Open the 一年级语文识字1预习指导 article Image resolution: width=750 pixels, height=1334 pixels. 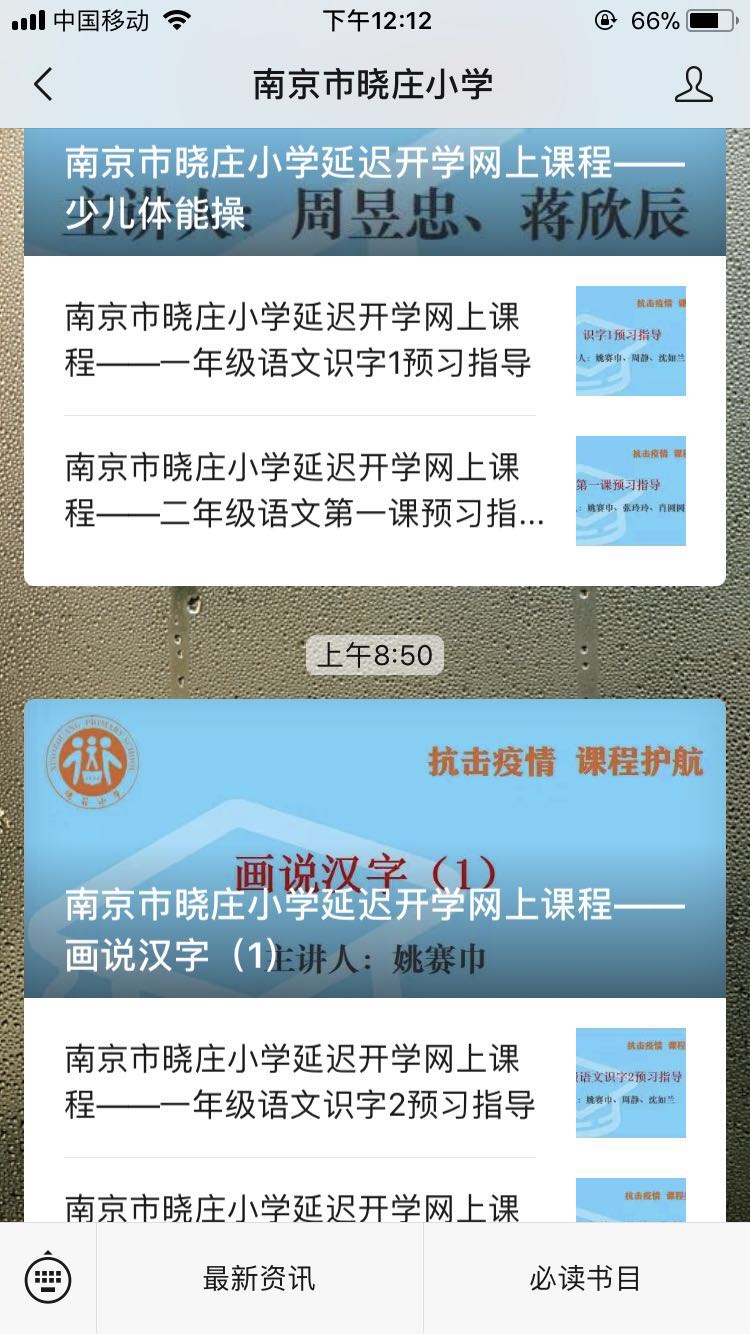(x=300, y=340)
